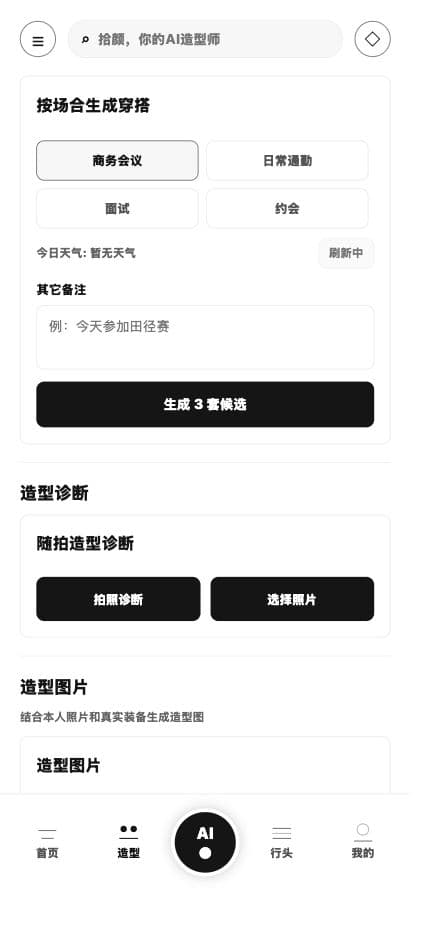
Task: Open the diamond icon at top right
Action: click(372, 39)
